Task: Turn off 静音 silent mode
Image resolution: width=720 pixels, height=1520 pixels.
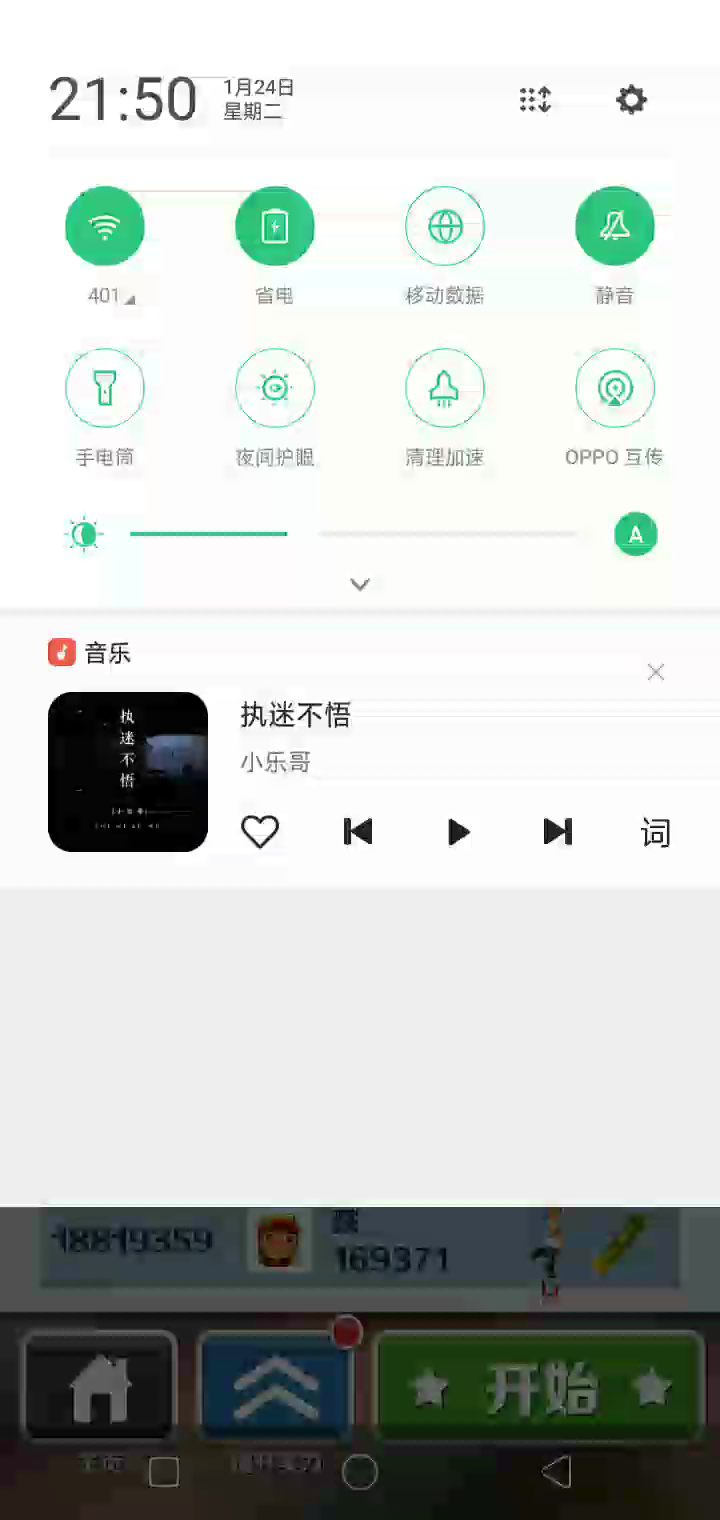Action: [615, 227]
